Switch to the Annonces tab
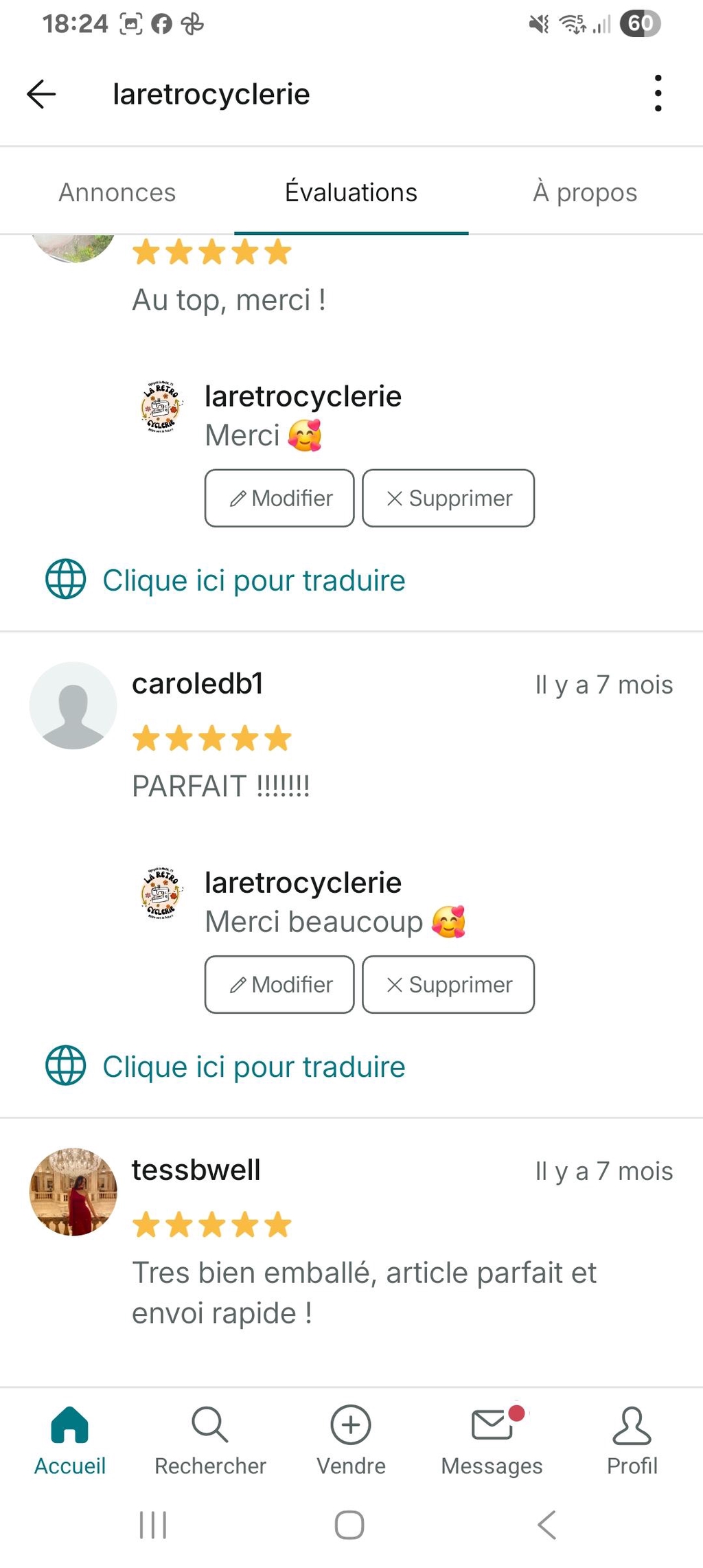 pos(117,193)
